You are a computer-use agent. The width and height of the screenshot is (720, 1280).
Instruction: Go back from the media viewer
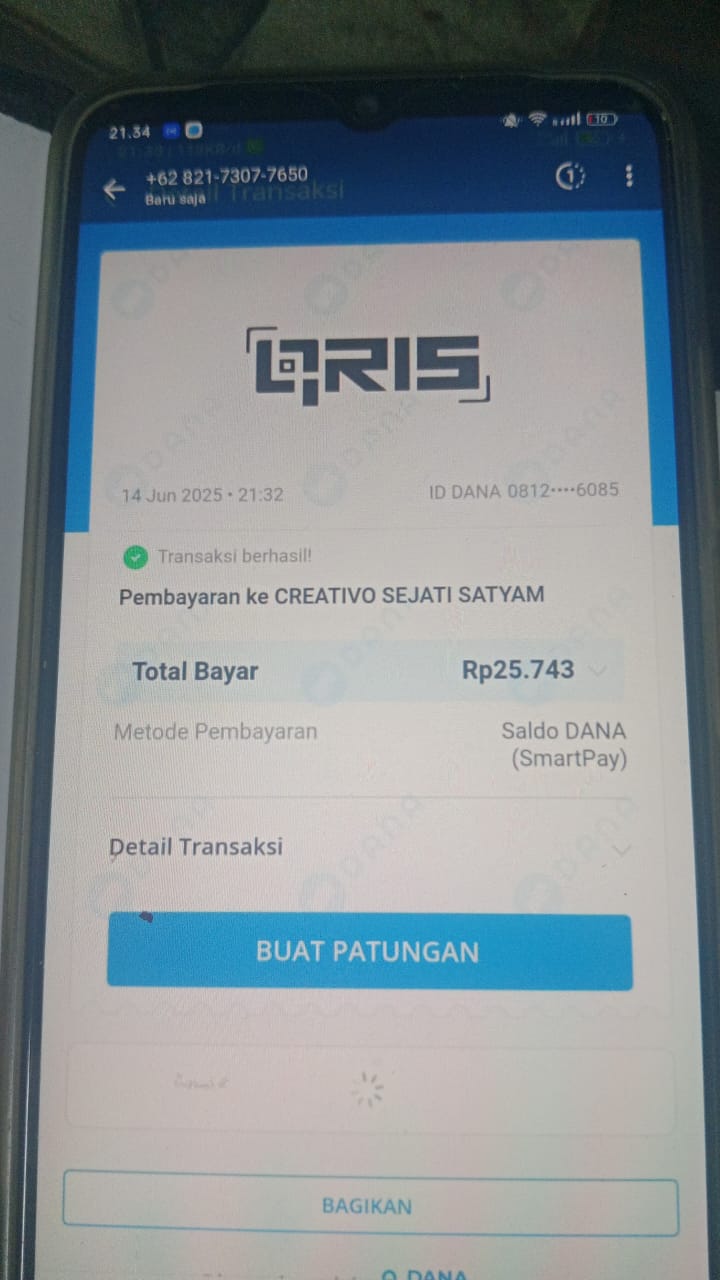click(x=114, y=188)
